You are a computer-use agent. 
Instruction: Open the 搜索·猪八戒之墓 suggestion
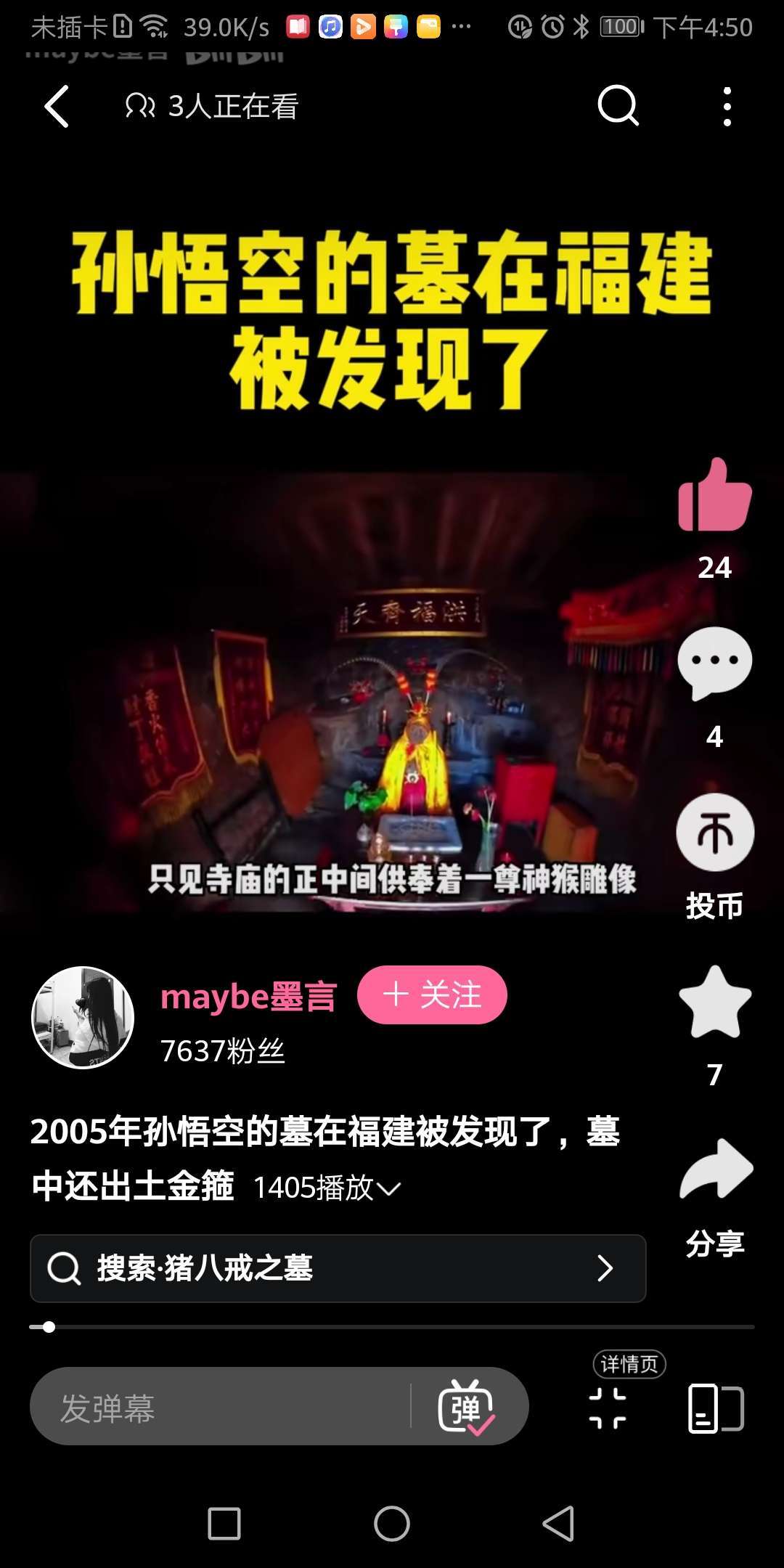tap(338, 1268)
